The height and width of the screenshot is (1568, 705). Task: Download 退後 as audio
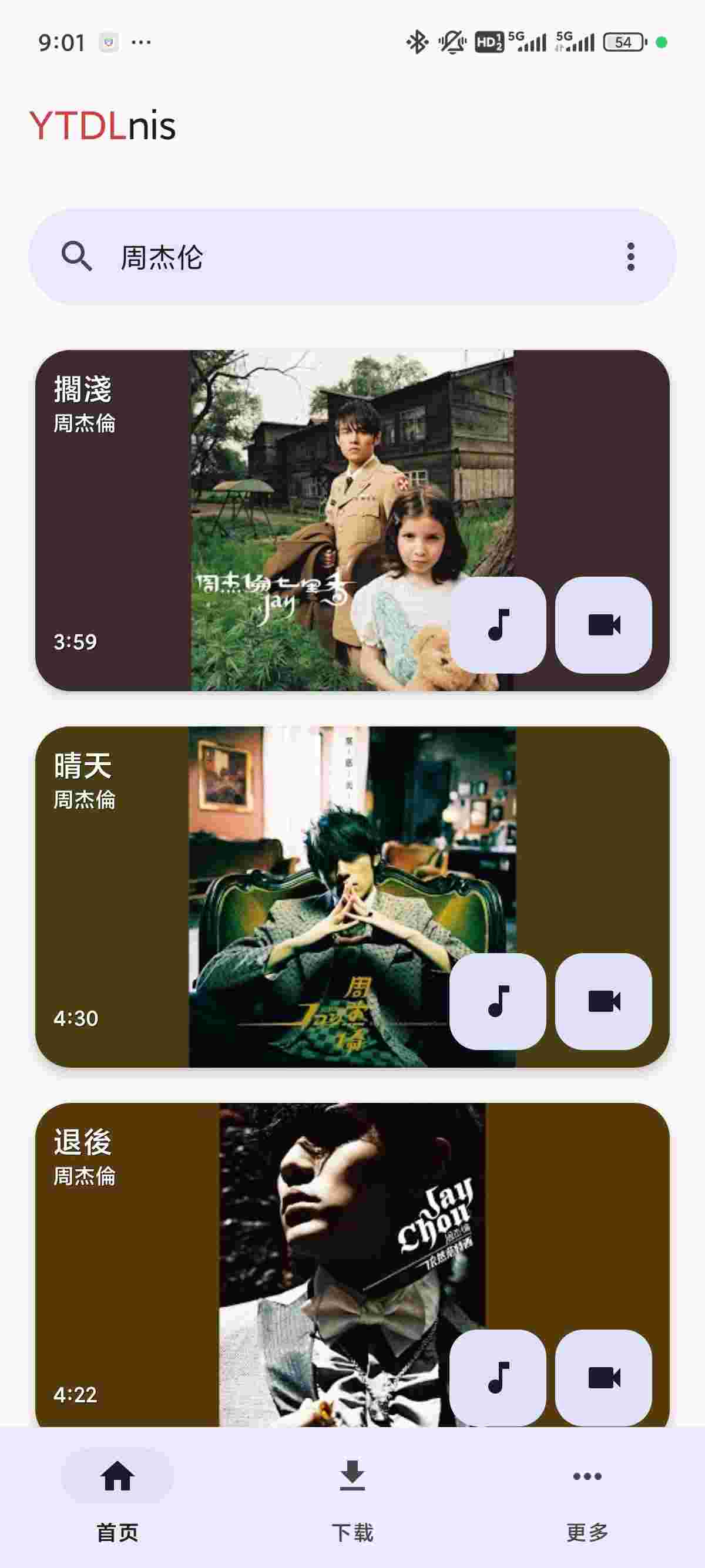click(498, 1378)
